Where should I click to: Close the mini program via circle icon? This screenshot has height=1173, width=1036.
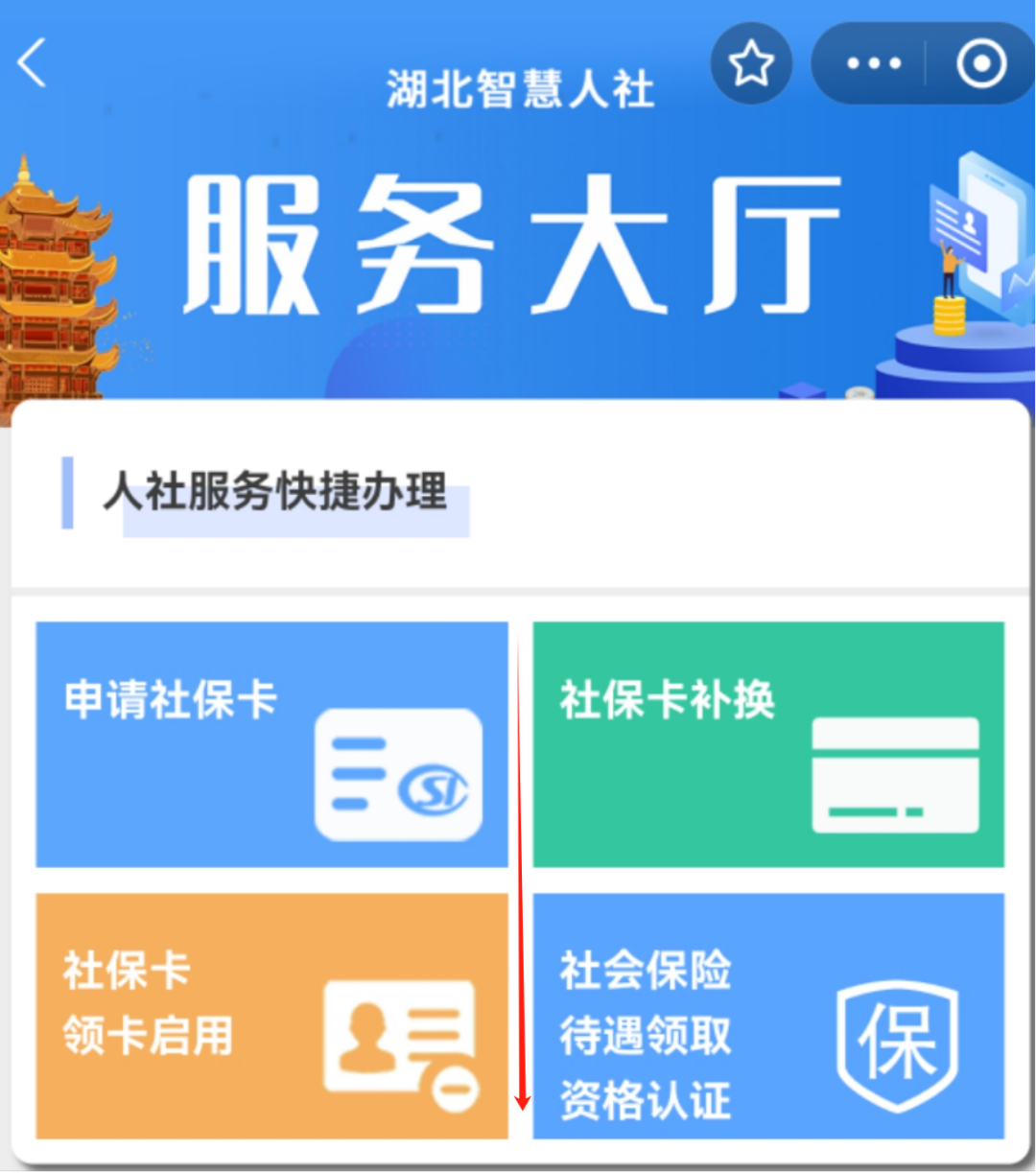[x=980, y=64]
